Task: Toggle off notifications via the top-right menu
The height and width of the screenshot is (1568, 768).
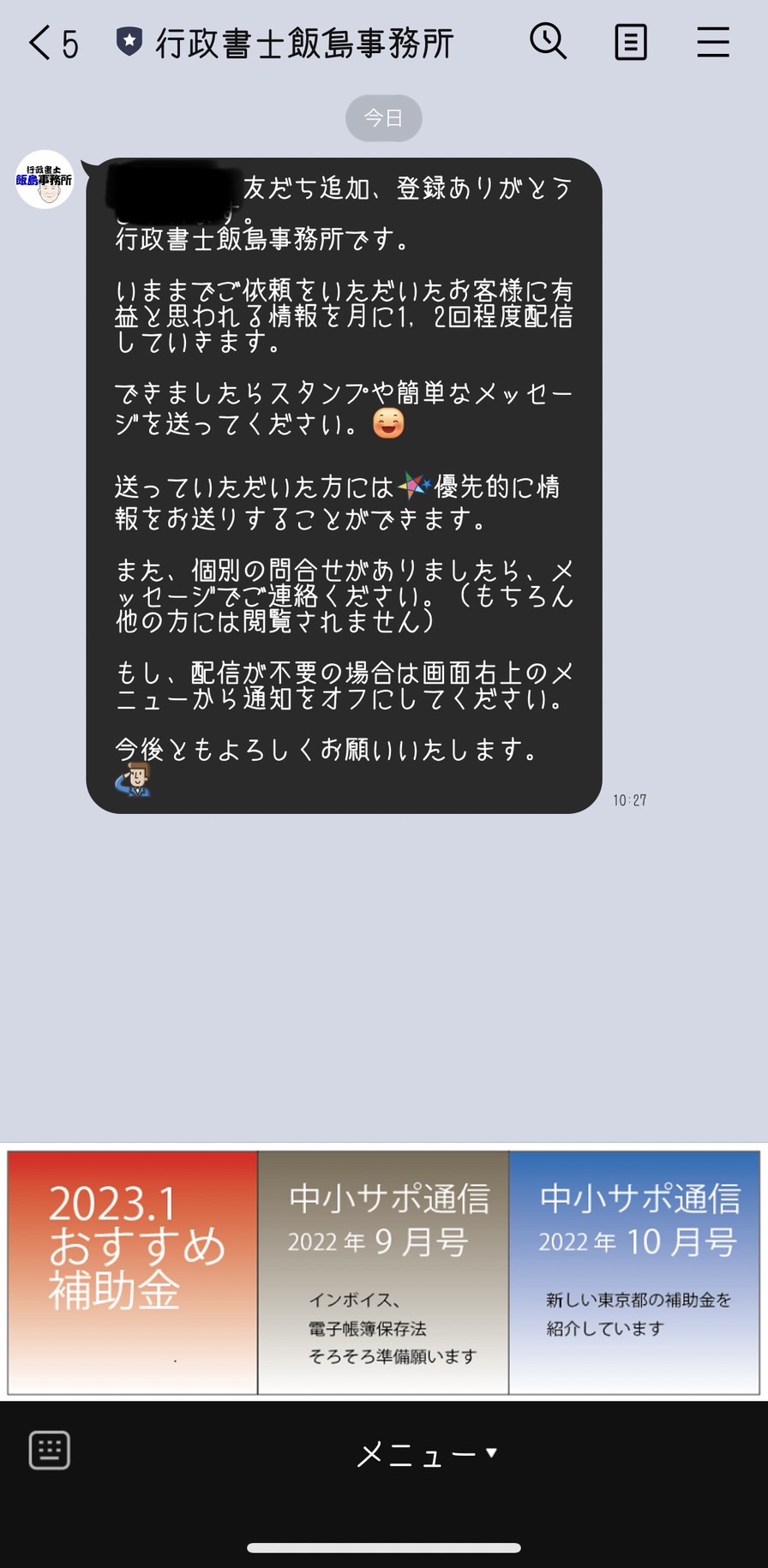Action: click(x=712, y=41)
